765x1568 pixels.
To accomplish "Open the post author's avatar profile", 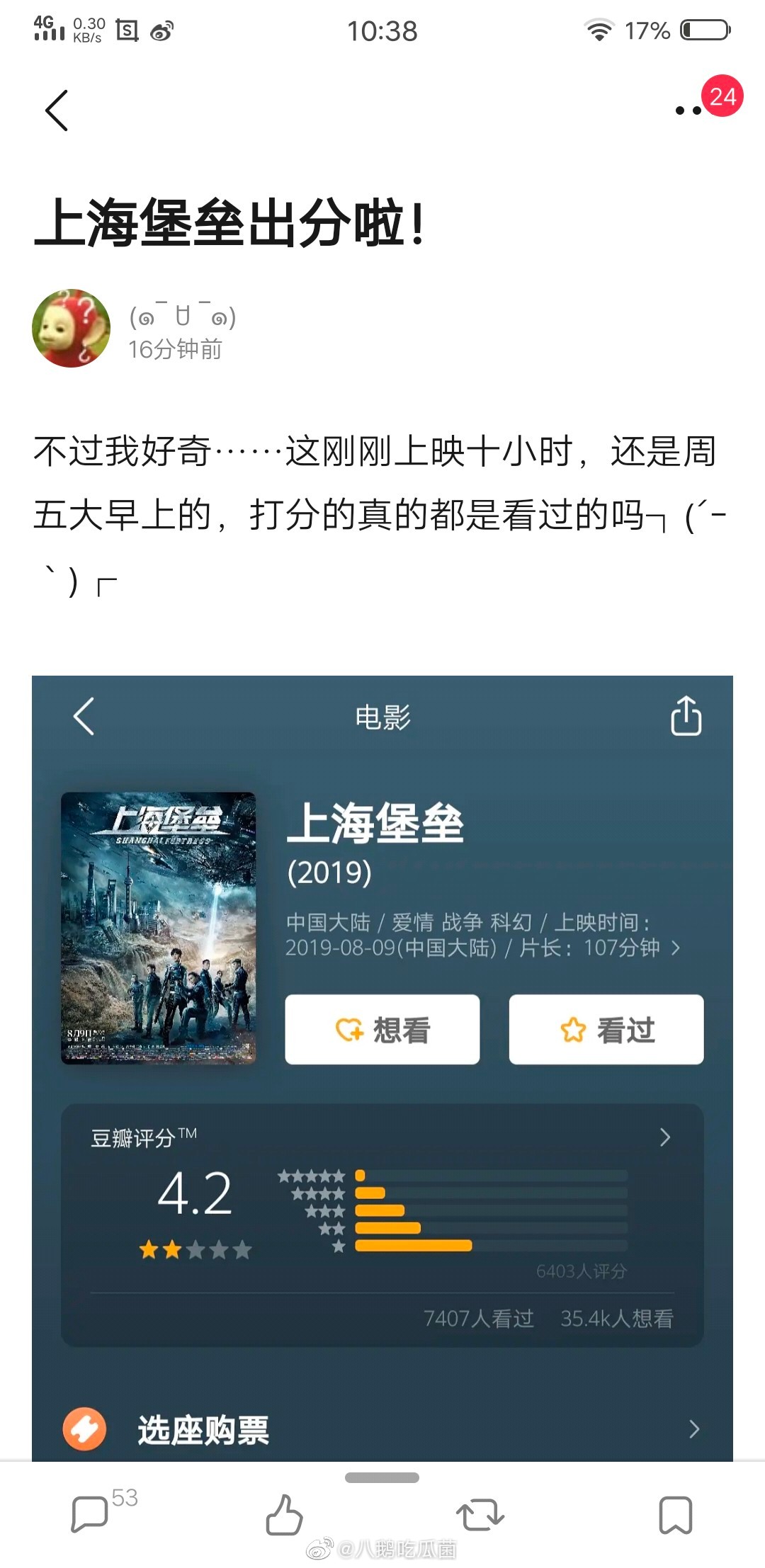I will (x=72, y=329).
